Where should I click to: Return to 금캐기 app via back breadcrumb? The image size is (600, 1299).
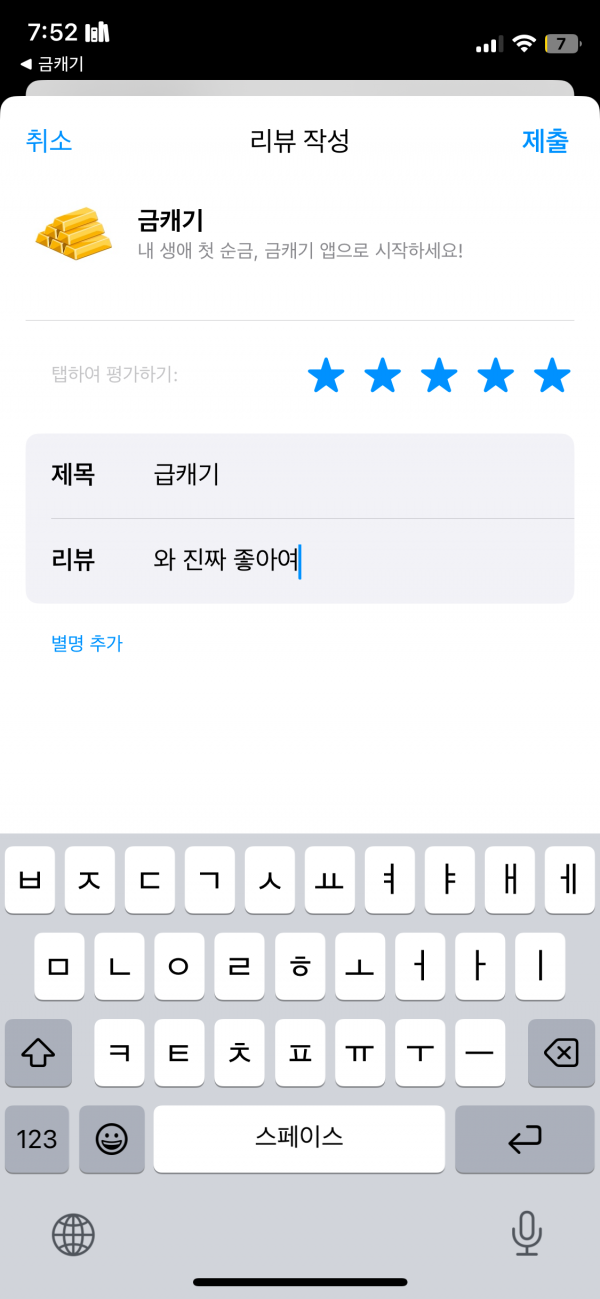pyautogui.click(x=52, y=64)
